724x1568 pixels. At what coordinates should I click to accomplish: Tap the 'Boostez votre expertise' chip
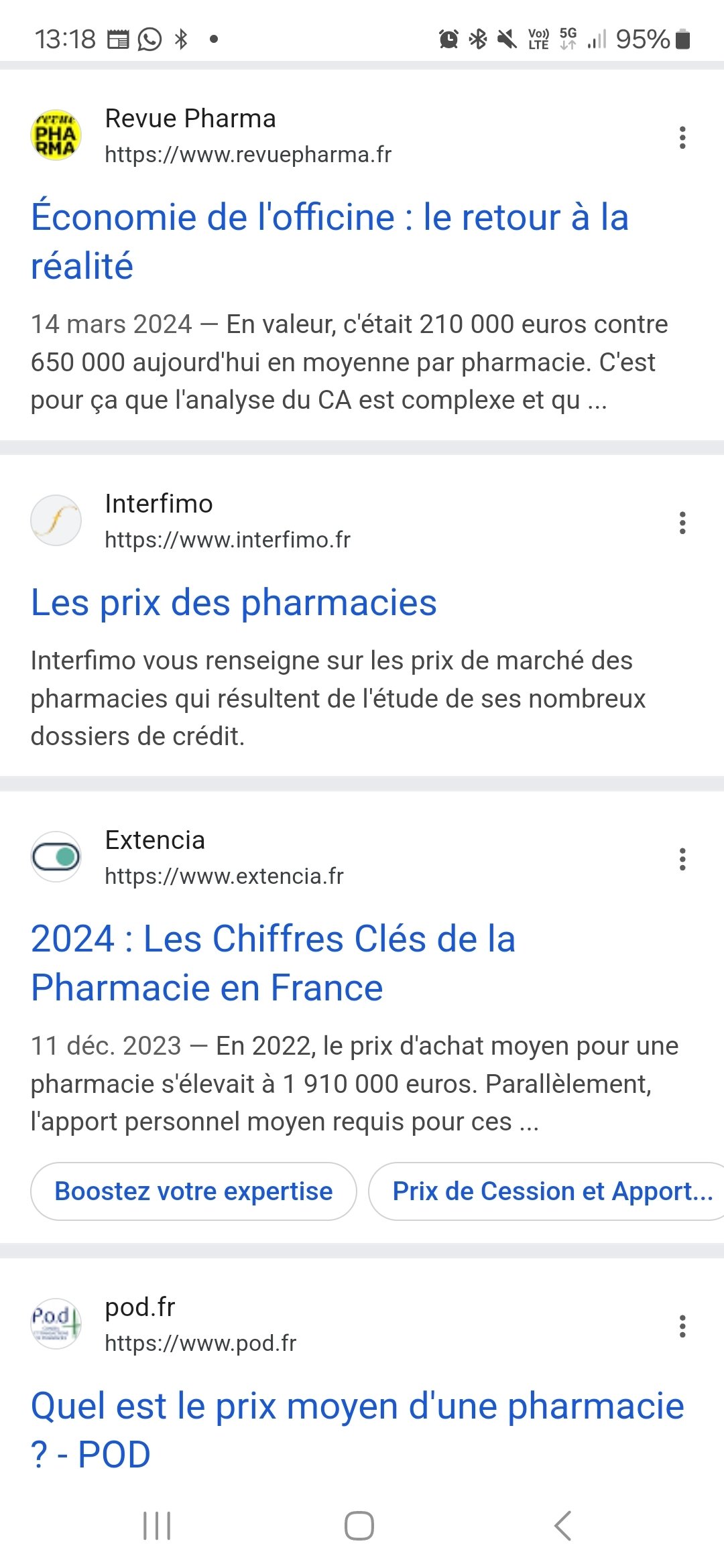click(x=194, y=1191)
